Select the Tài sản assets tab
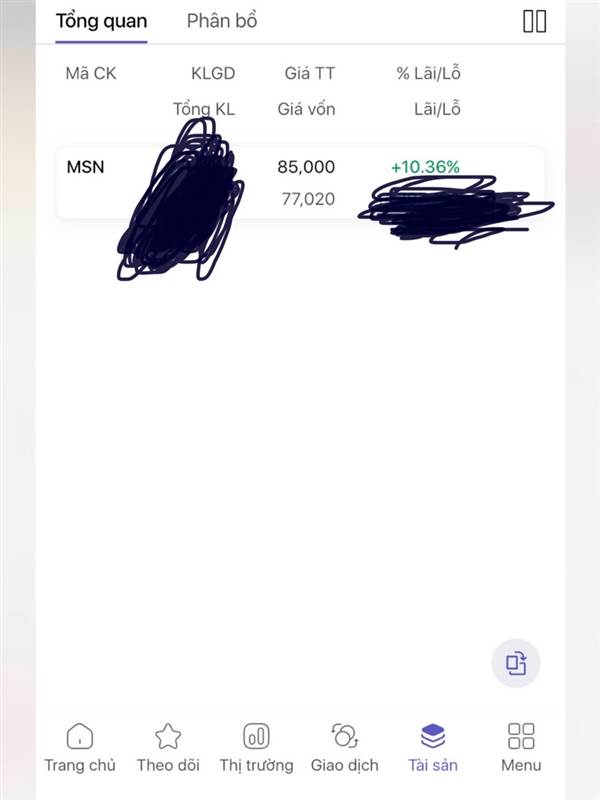 pos(433,747)
